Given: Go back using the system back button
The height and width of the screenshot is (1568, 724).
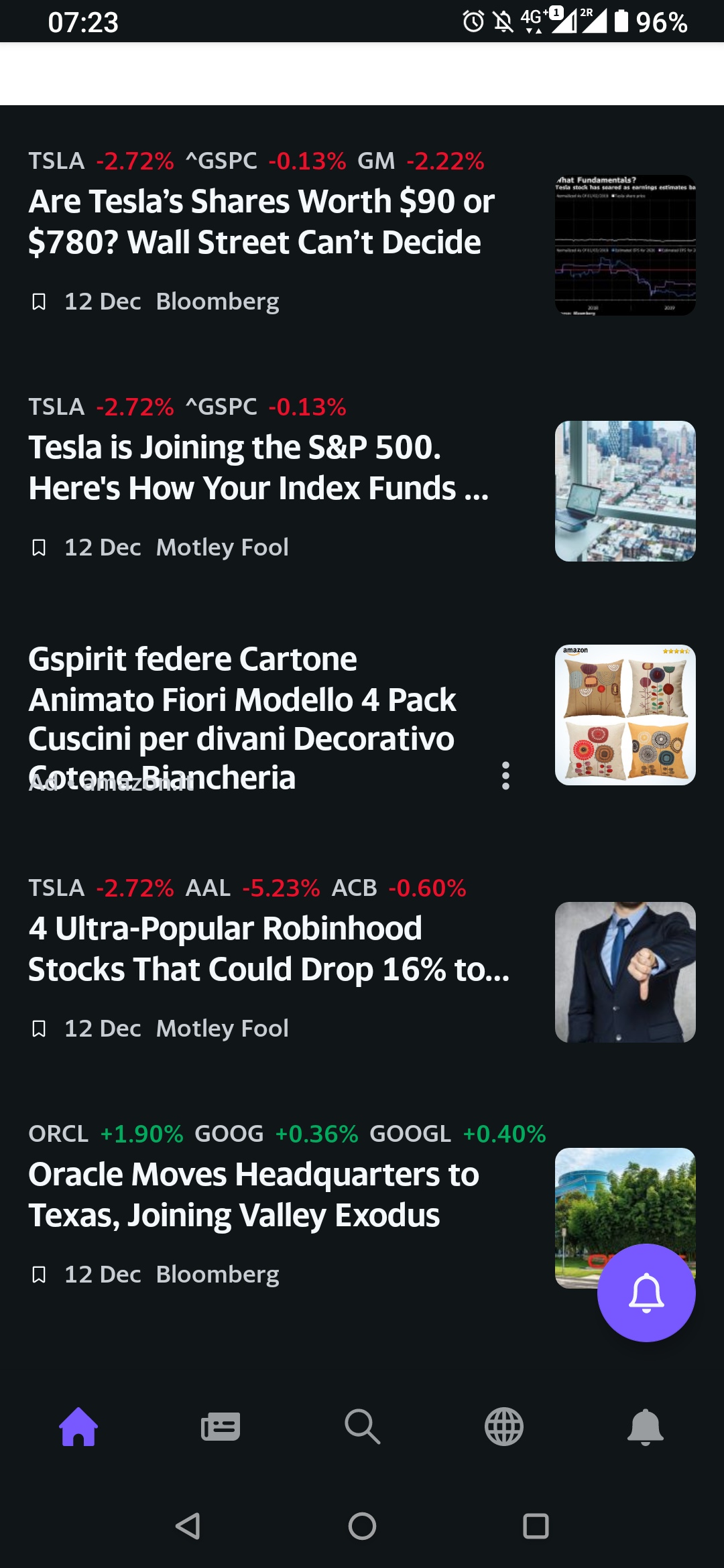Looking at the screenshot, I should [188, 1526].
